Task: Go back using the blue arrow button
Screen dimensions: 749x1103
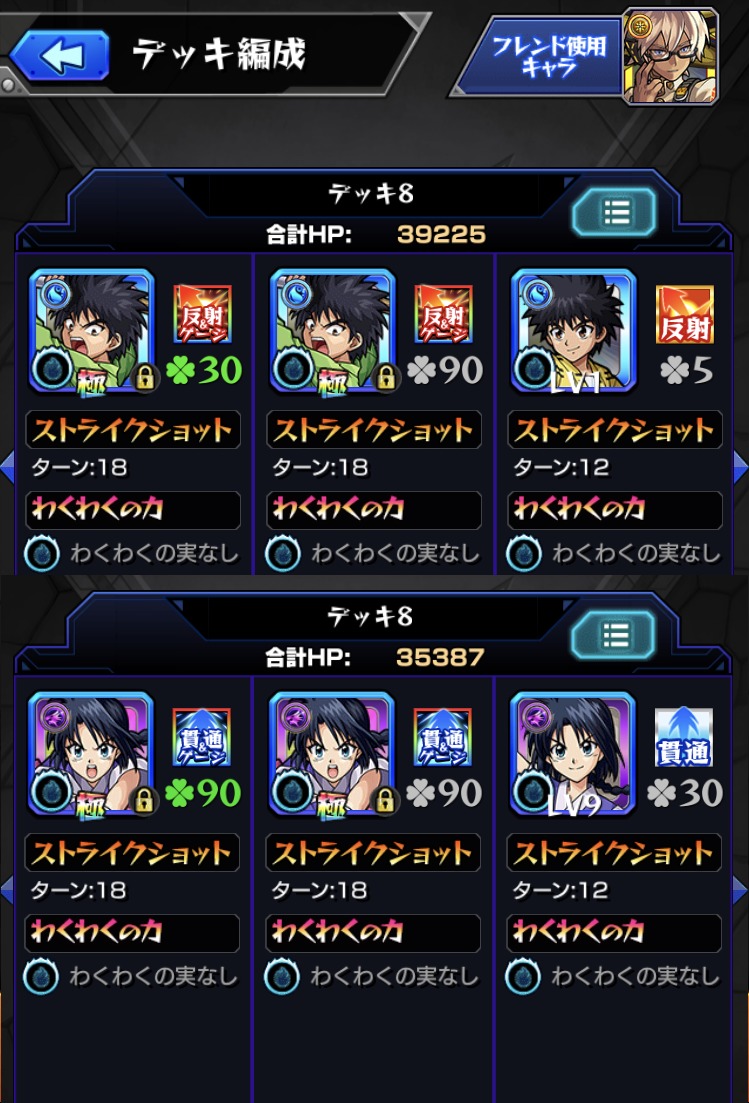Action: 58,55
